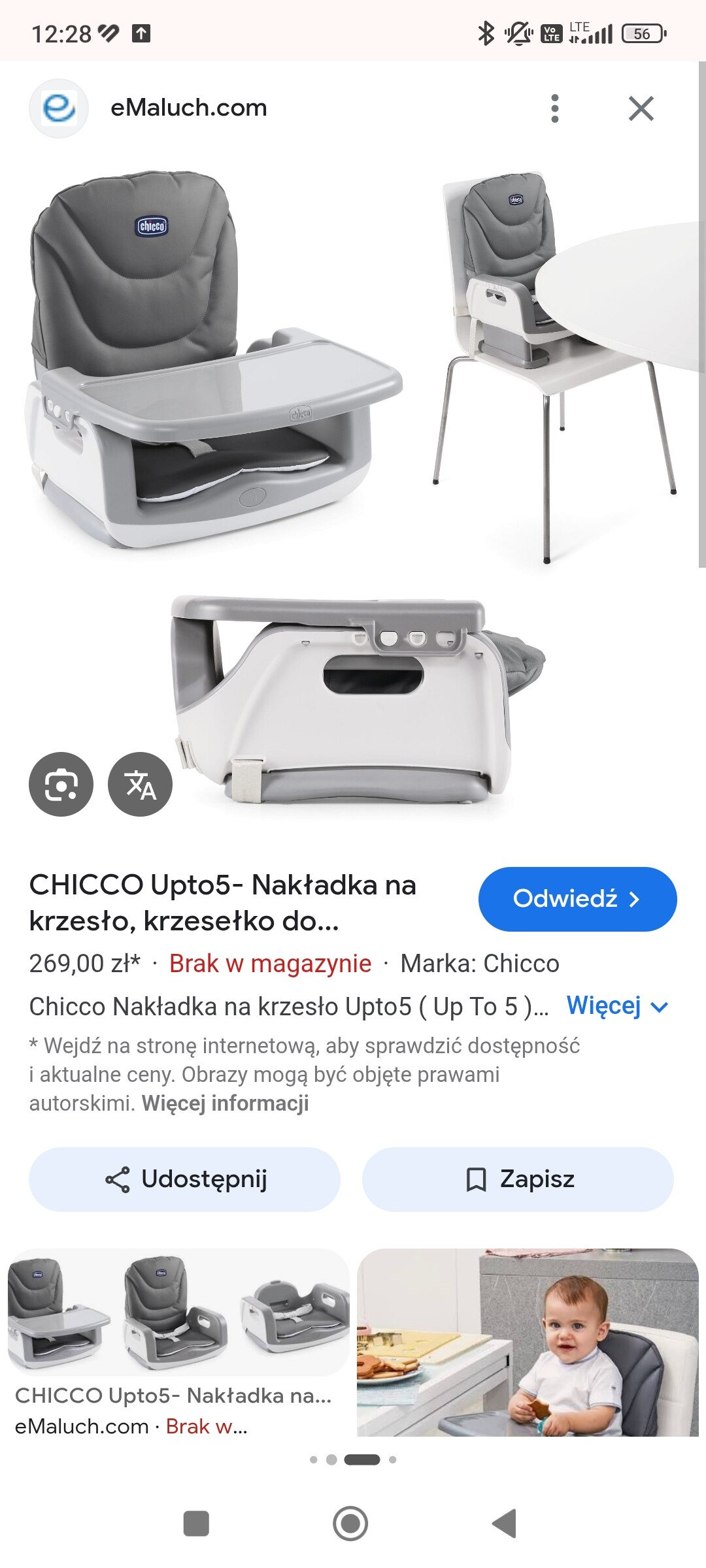The height and width of the screenshot is (1568, 706).
Task: Share via the Udostępnij button
Action: 184,1179
